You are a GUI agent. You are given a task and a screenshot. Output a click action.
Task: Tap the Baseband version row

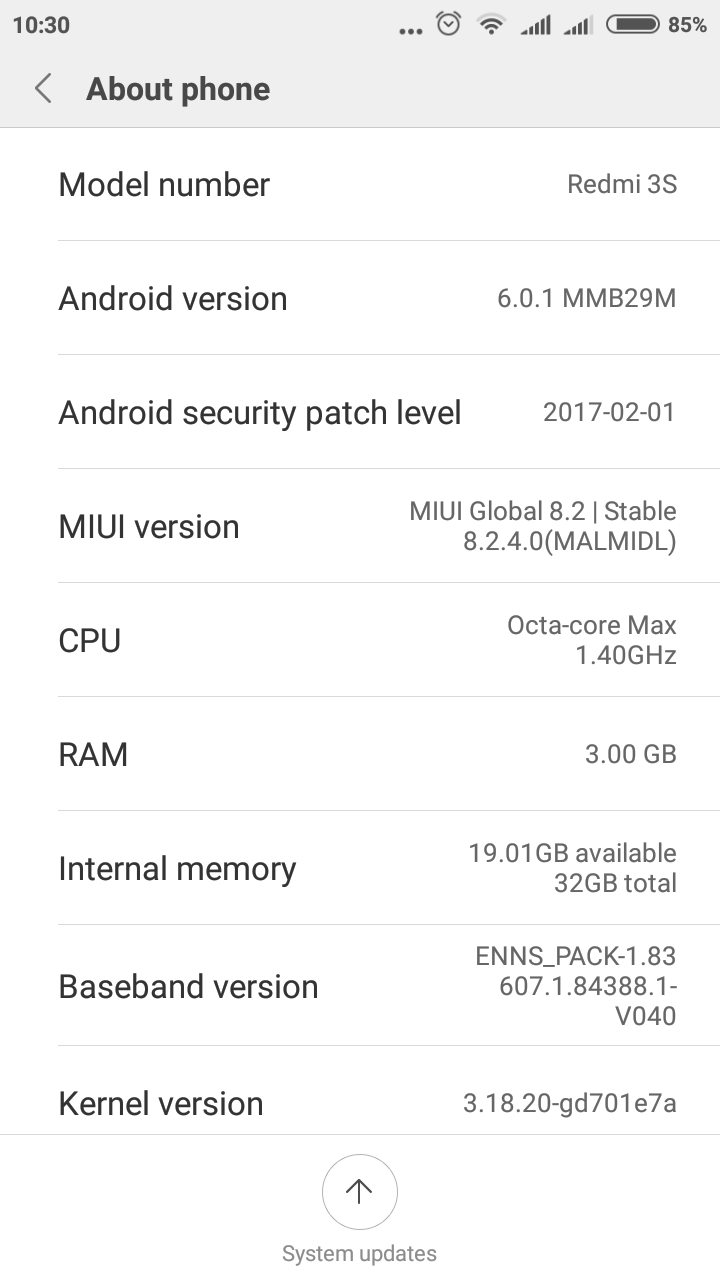(360, 986)
